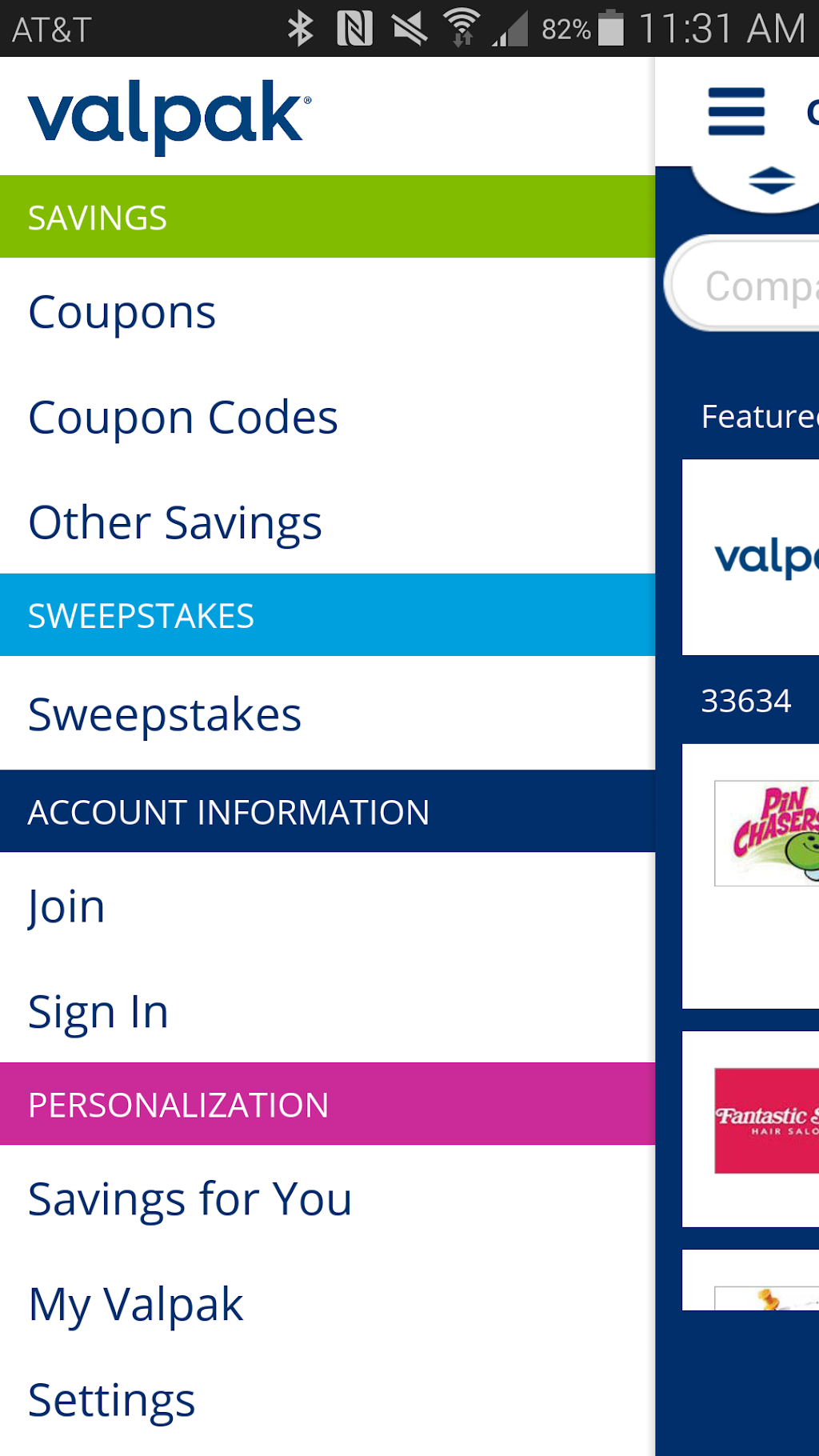819x1456 pixels.
Task: Go to Coupon Codes
Action: pyautogui.click(x=327, y=417)
